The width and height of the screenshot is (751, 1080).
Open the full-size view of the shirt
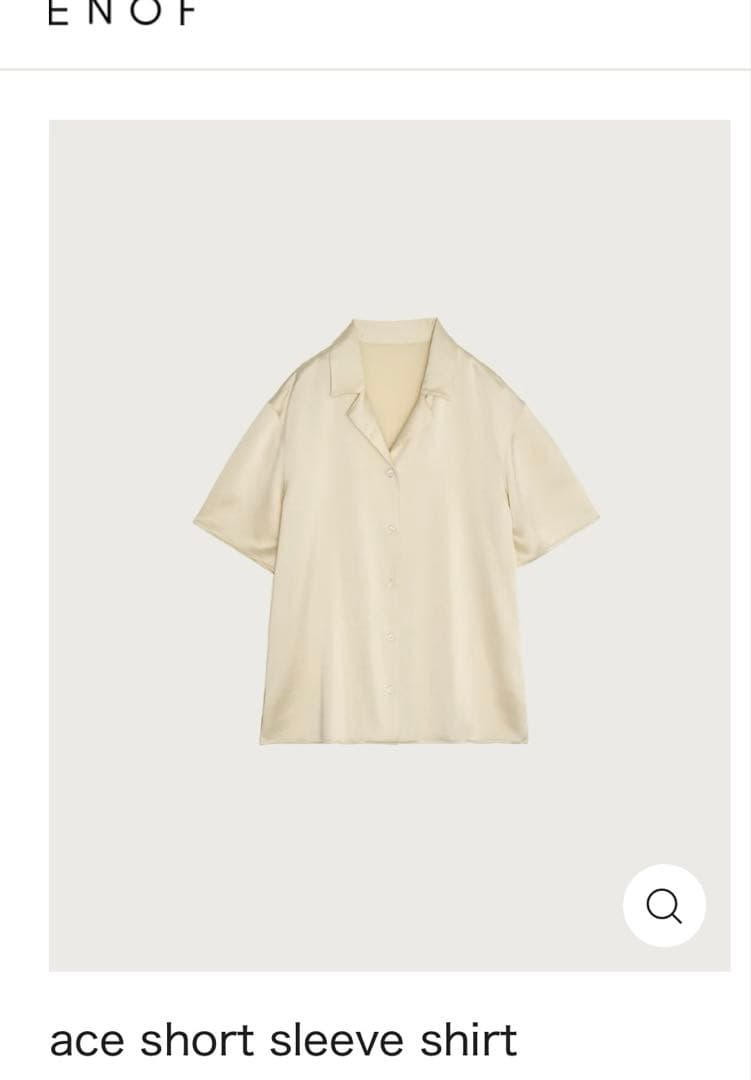coord(390,530)
